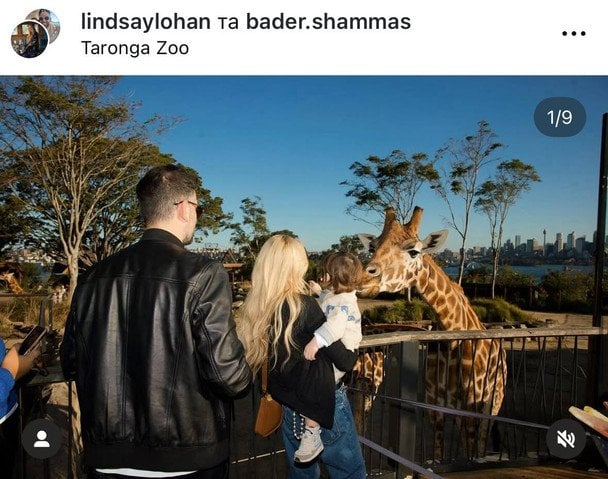Show people tagged in the photo
This screenshot has height=479, width=608.
click(41, 438)
